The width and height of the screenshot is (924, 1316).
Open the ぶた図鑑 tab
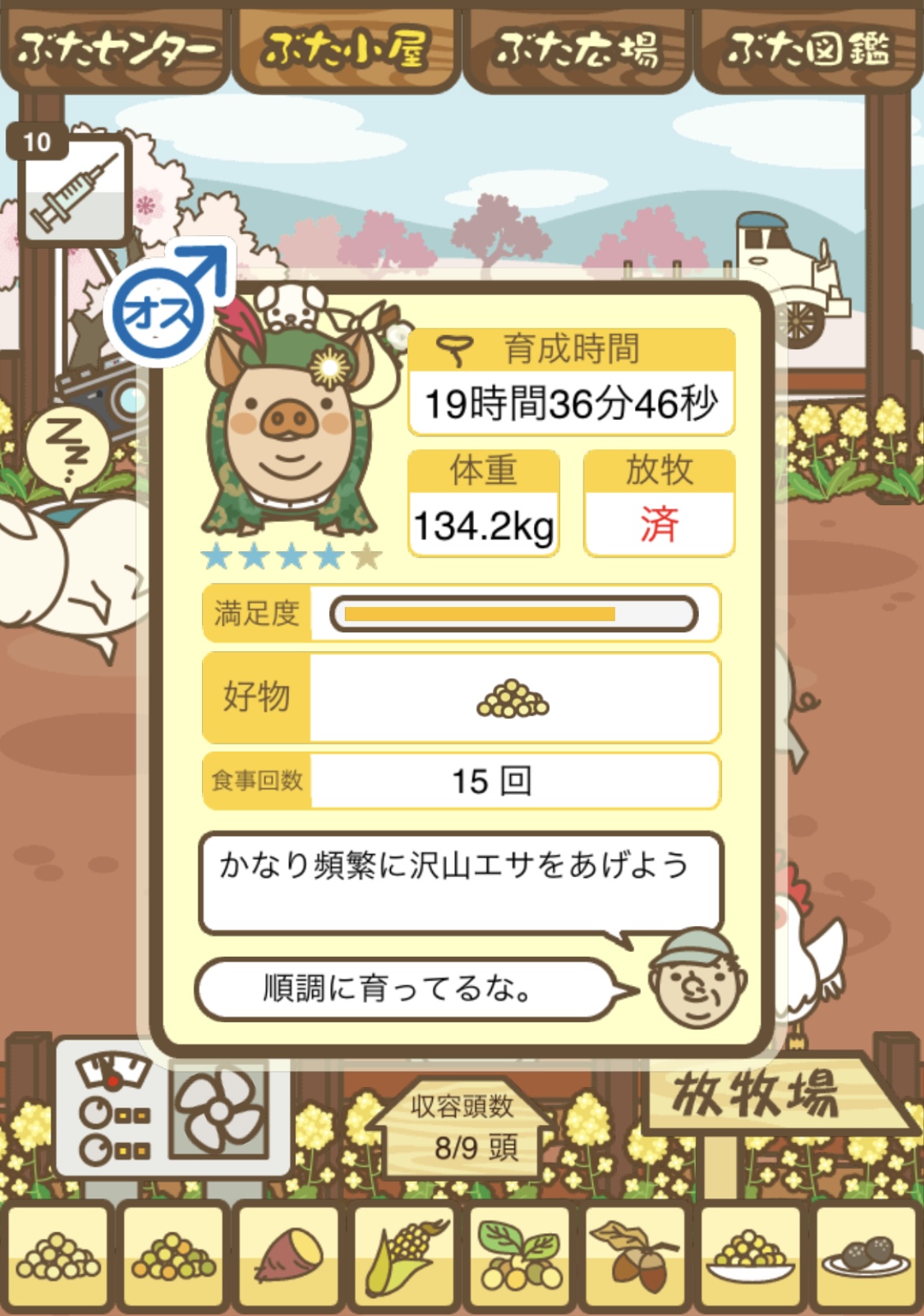pos(808,49)
